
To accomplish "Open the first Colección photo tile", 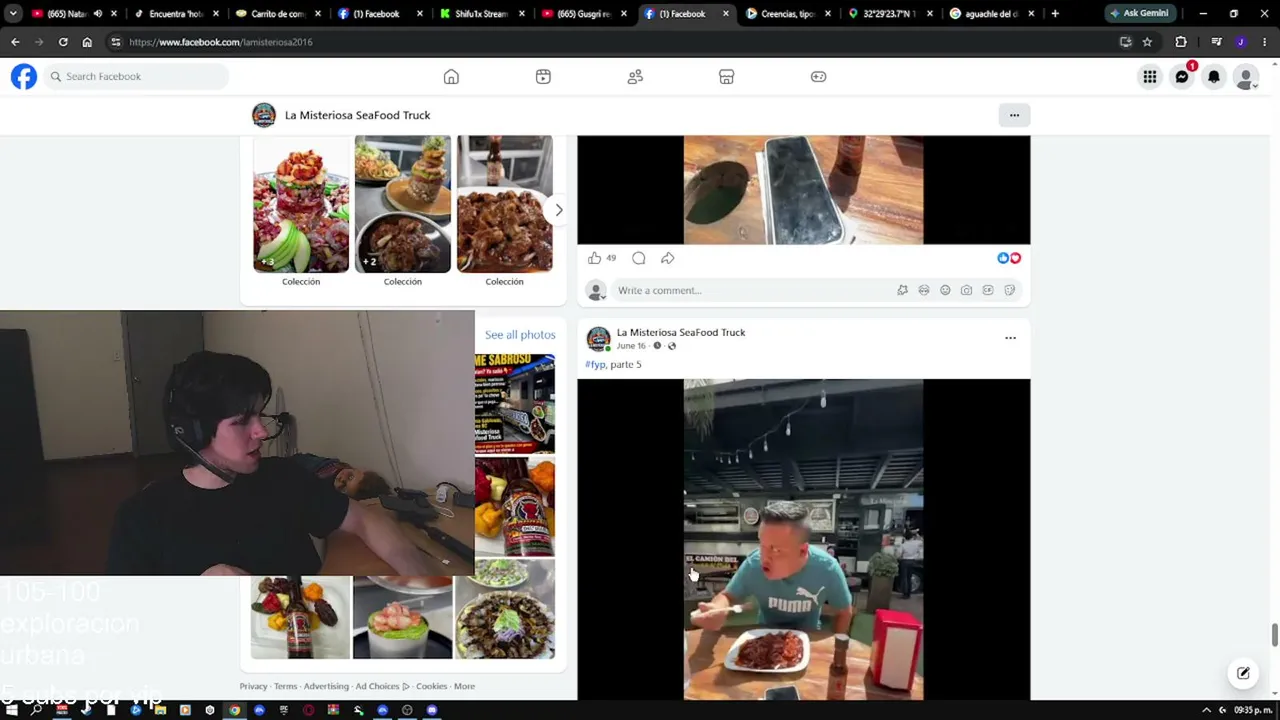I will pos(301,204).
